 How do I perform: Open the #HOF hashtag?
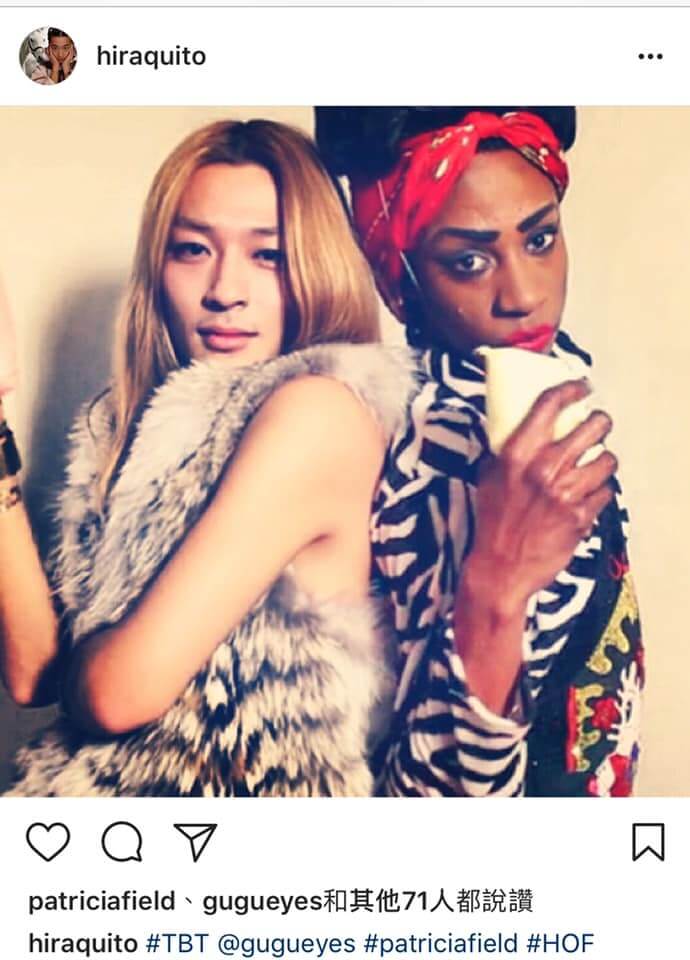tap(560, 942)
